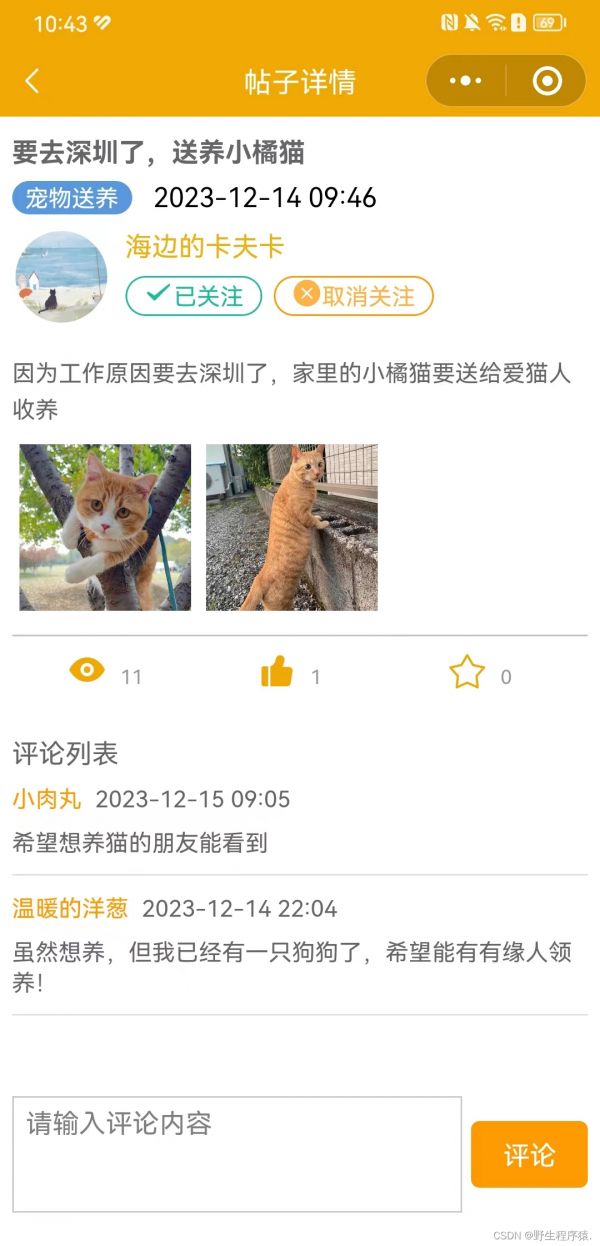Unfollow author via 取消关注 button
This screenshot has height=1246, width=600.
click(x=354, y=296)
